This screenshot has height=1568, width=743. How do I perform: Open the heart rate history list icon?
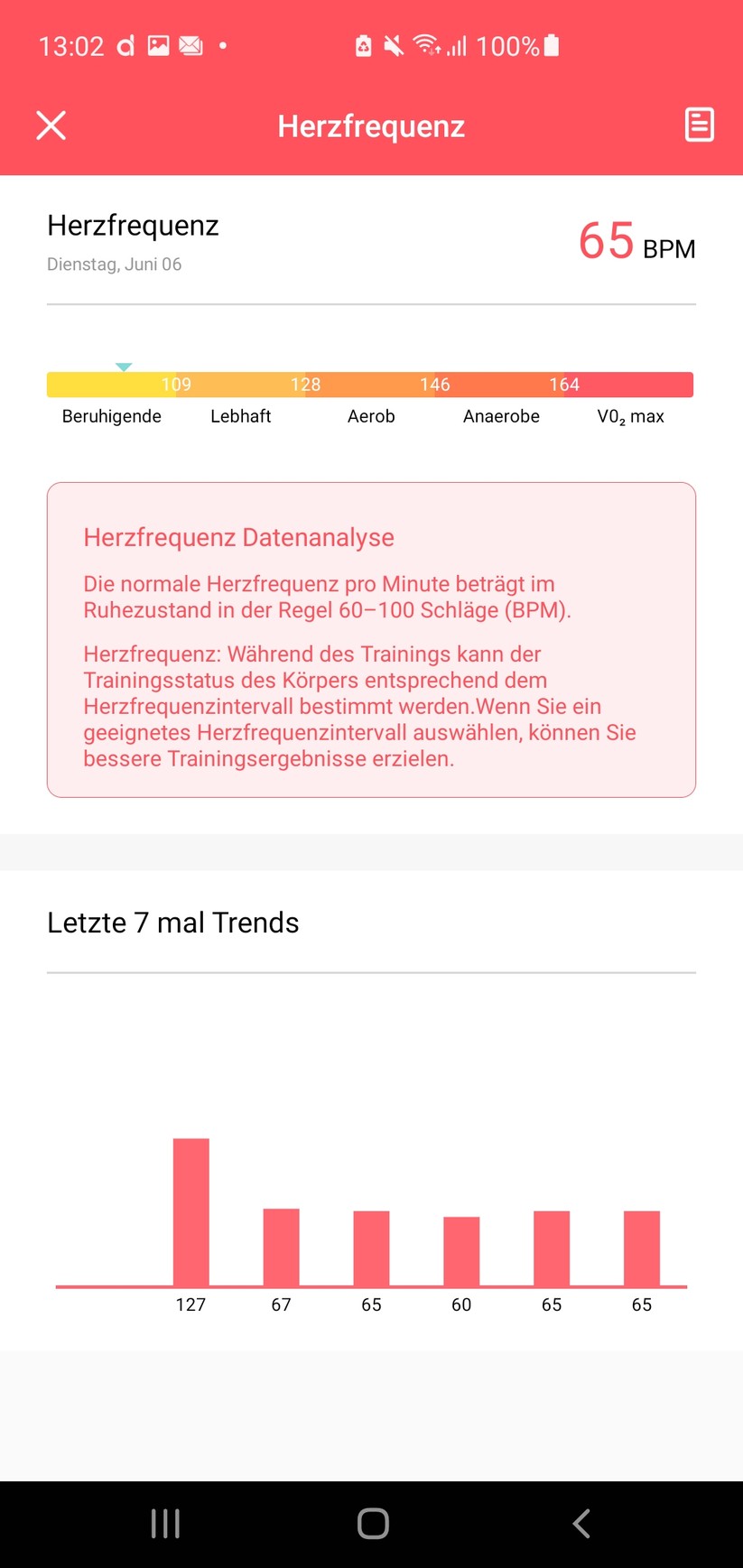click(699, 125)
